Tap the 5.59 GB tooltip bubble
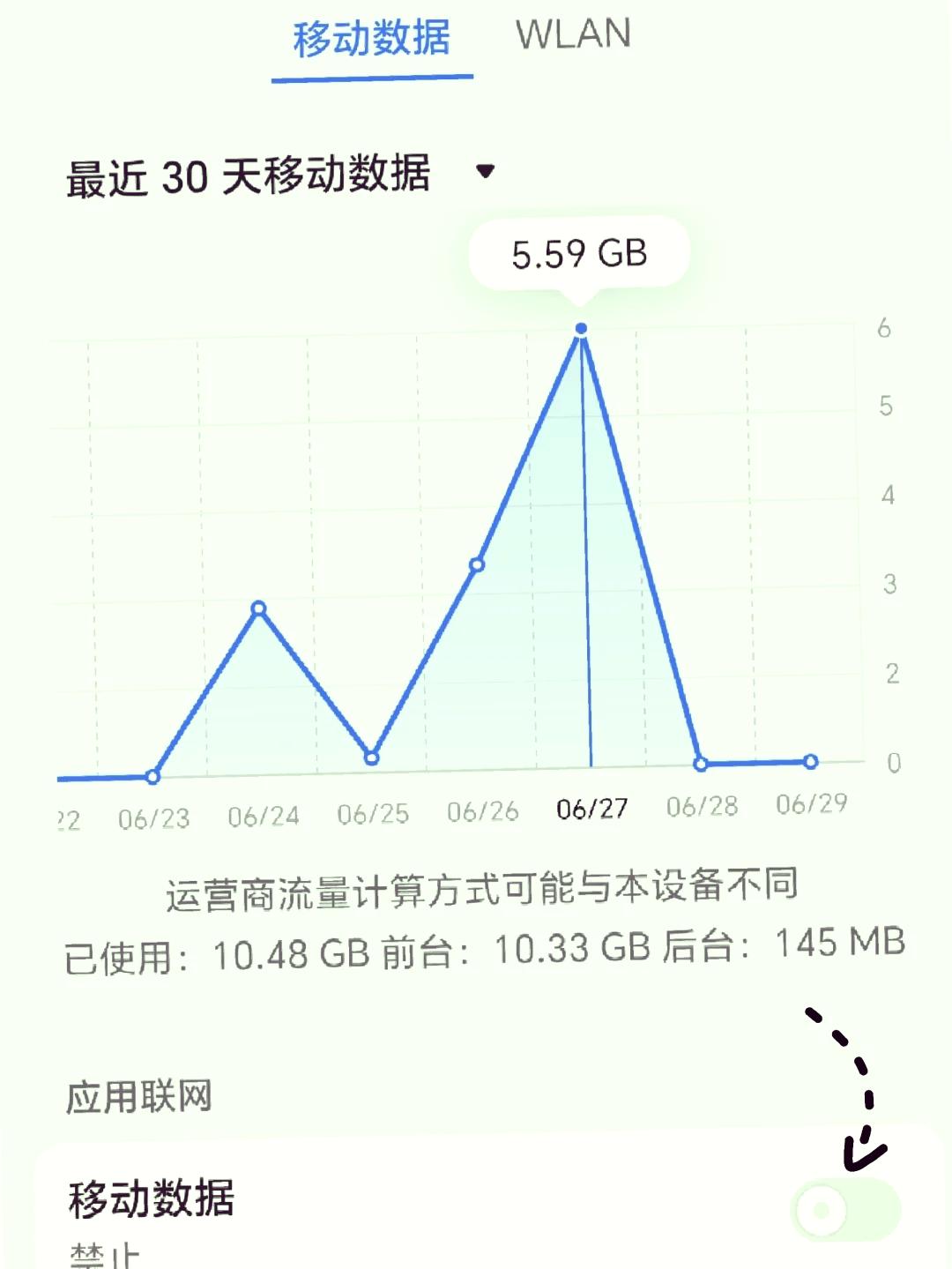Viewport: 952px width, 1269px height. click(x=579, y=255)
